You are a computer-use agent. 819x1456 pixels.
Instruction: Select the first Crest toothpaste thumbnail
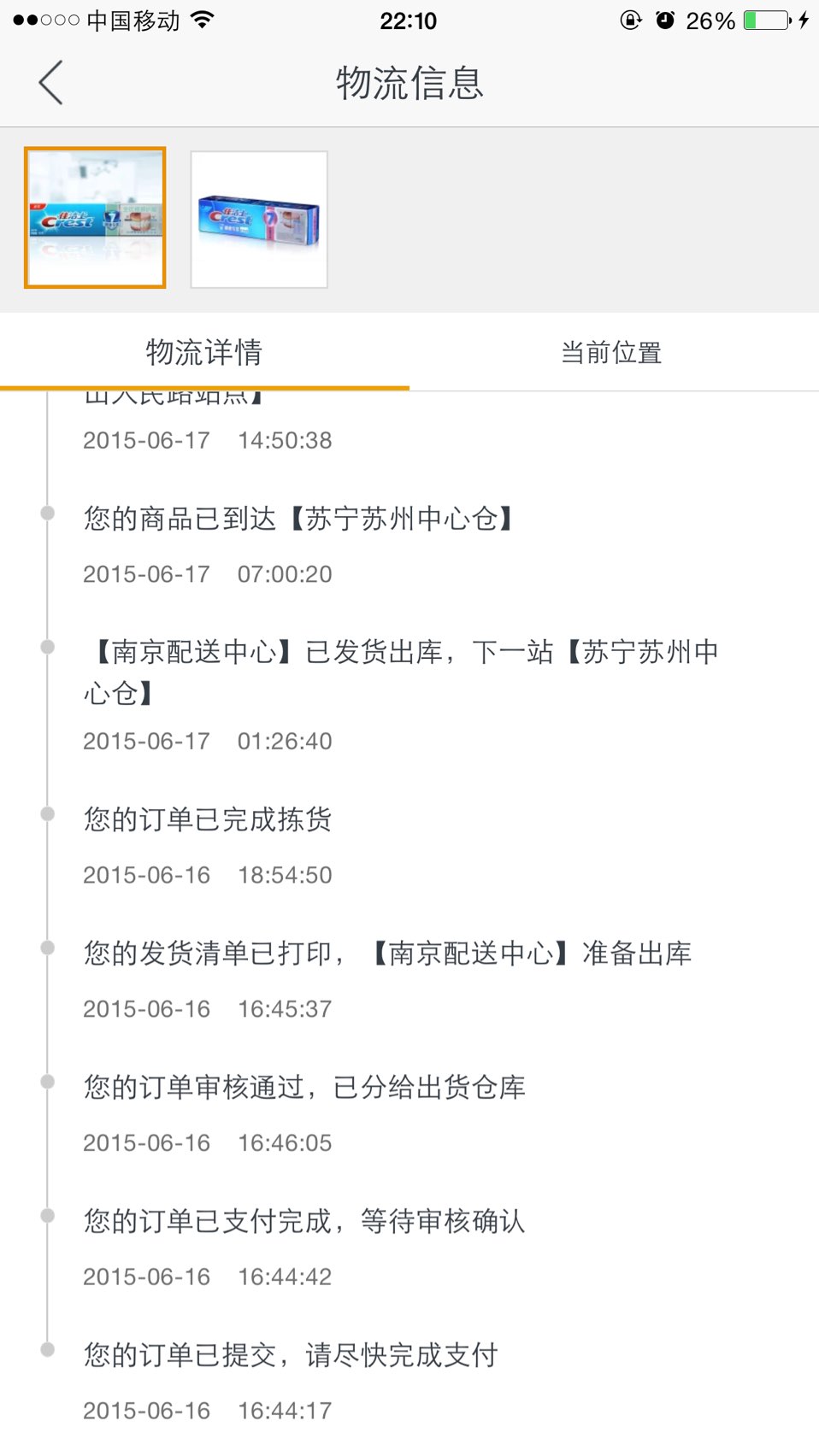click(x=95, y=218)
